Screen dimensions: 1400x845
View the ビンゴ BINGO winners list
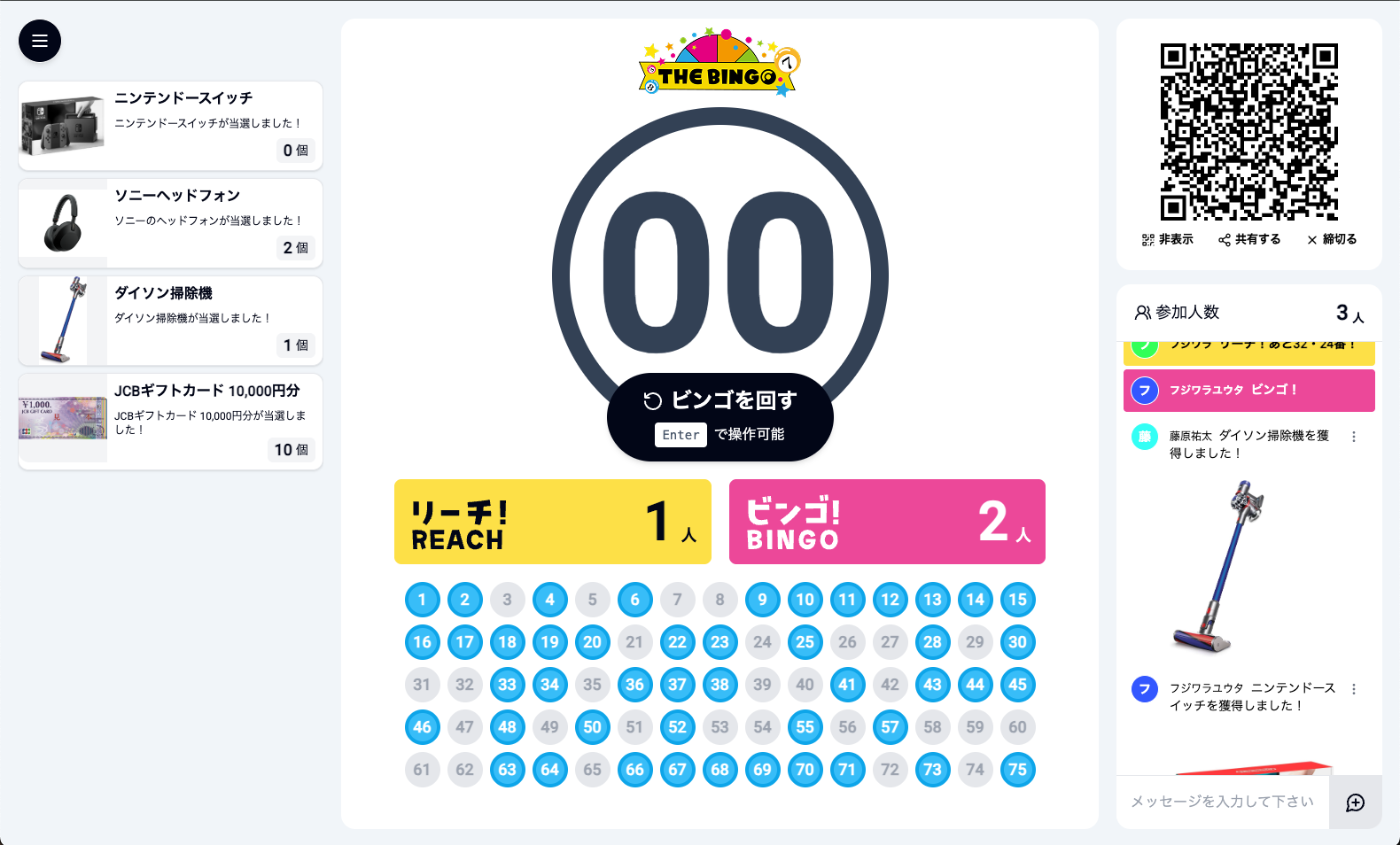click(x=887, y=522)
